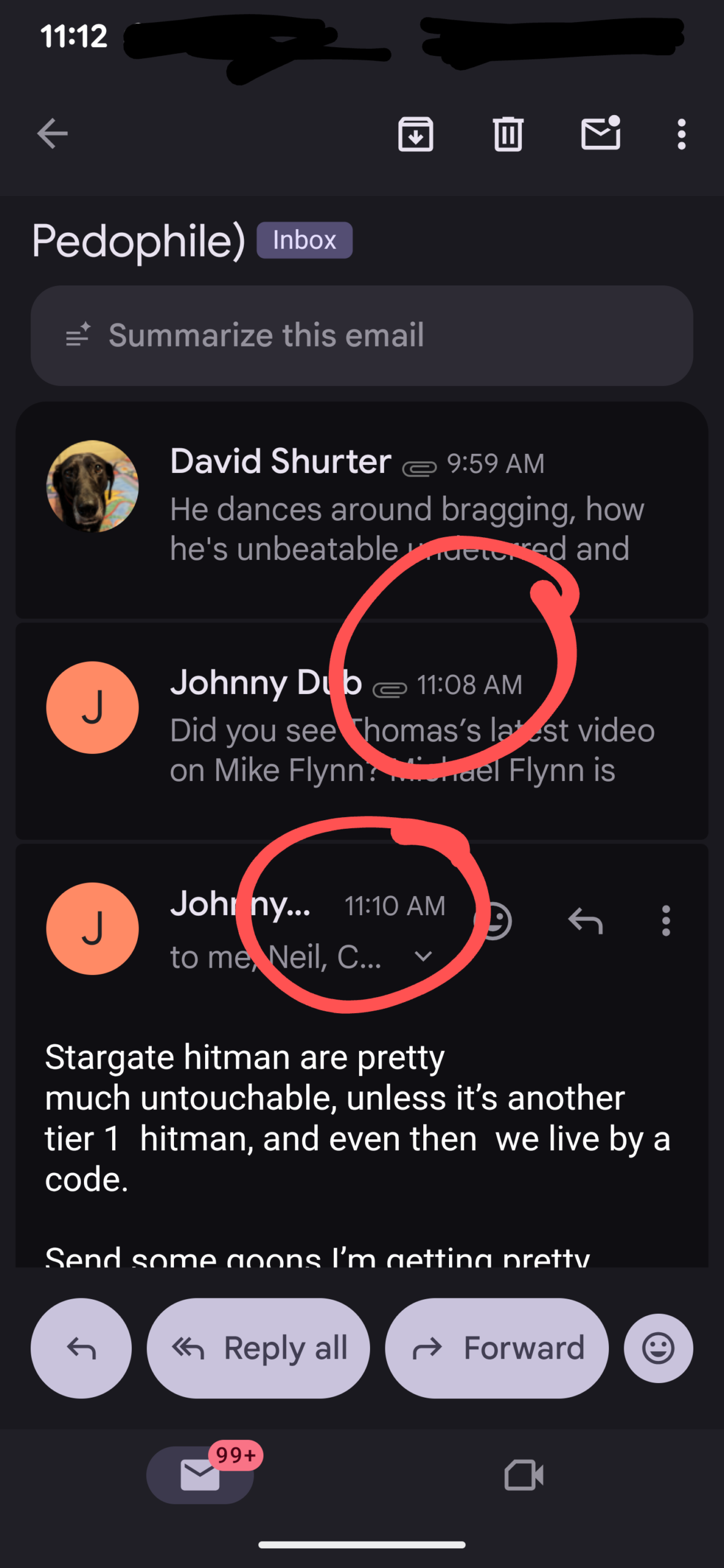Go back to the inbox list

(52, 134)
